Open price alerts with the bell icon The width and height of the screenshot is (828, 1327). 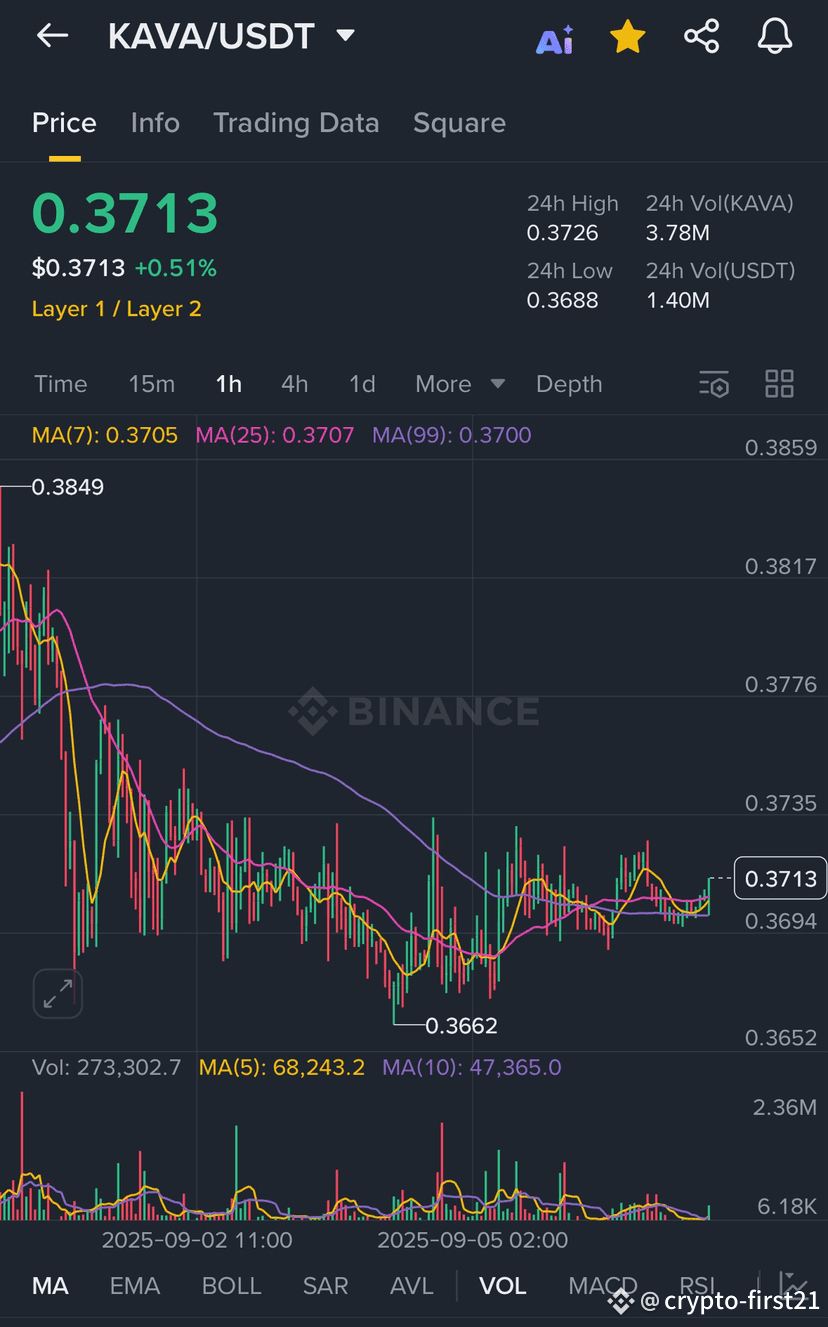[x=774, y=37]
